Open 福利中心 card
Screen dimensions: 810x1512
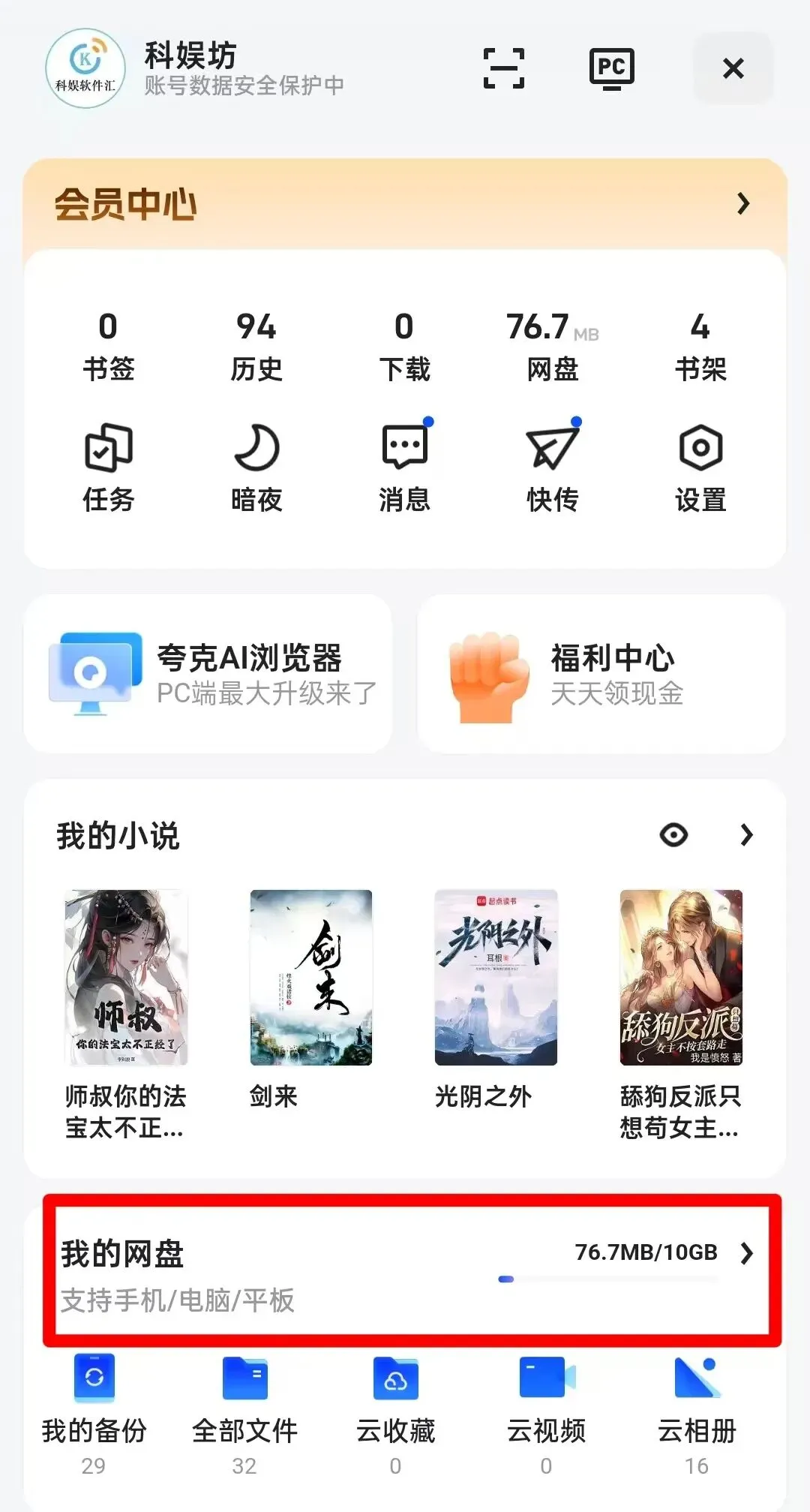point(601,674)
